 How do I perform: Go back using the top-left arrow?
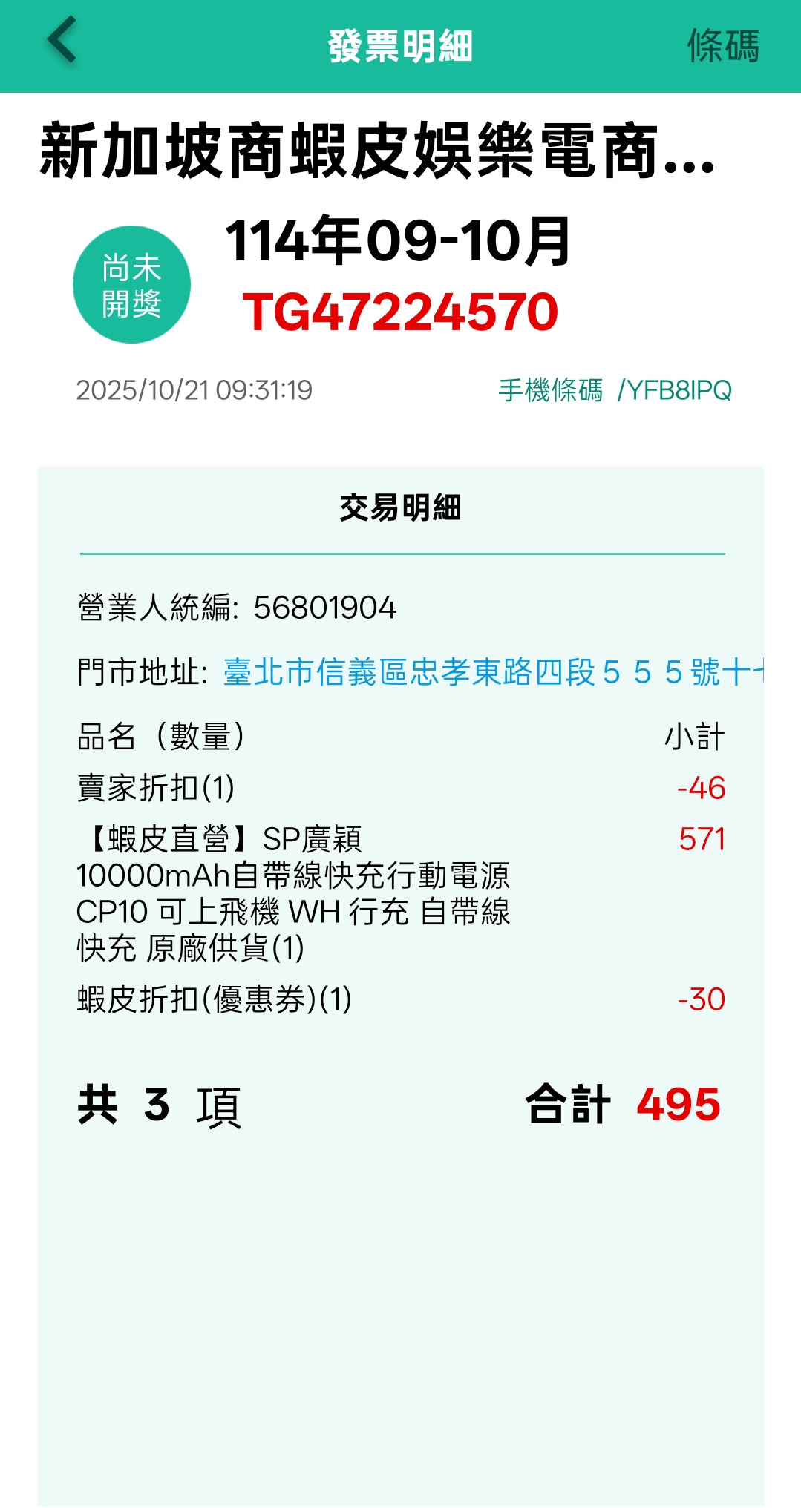[x=62, y=41]
